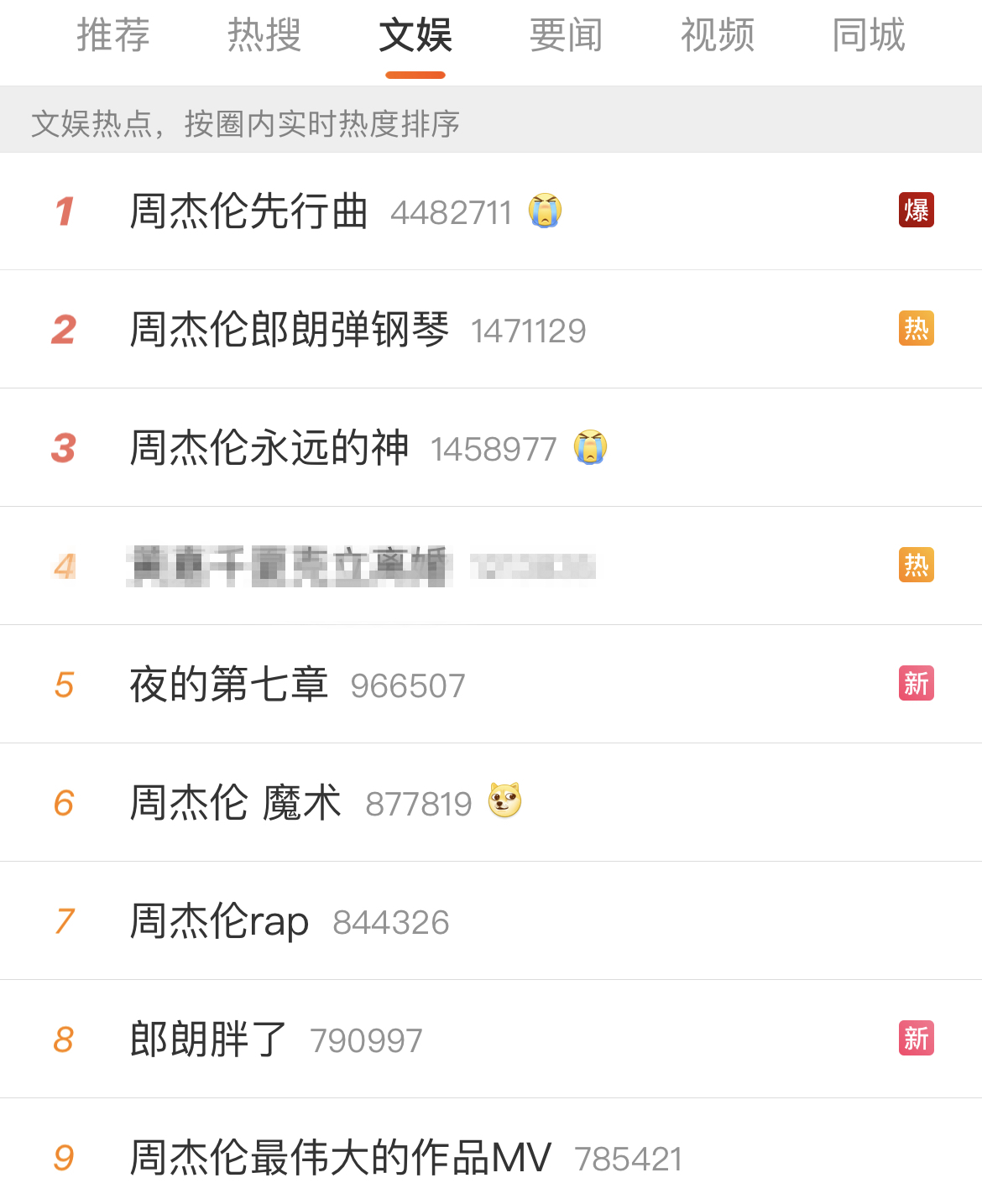
Task: View the topic 周杰伦永远的神
Action: pyautogui.click(x=269, y=448)
